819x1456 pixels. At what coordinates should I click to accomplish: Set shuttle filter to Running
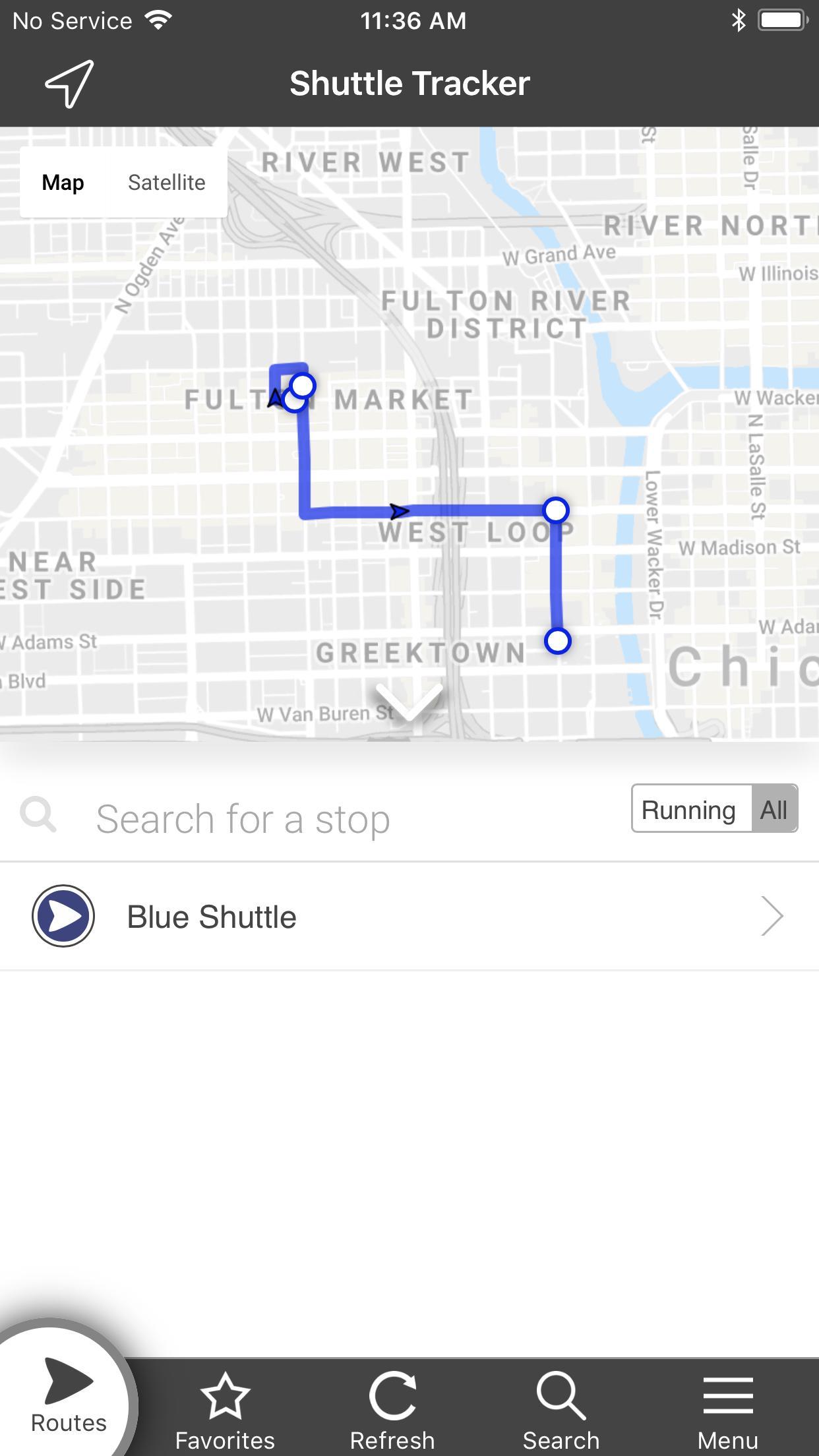click(x=689, y=809)
